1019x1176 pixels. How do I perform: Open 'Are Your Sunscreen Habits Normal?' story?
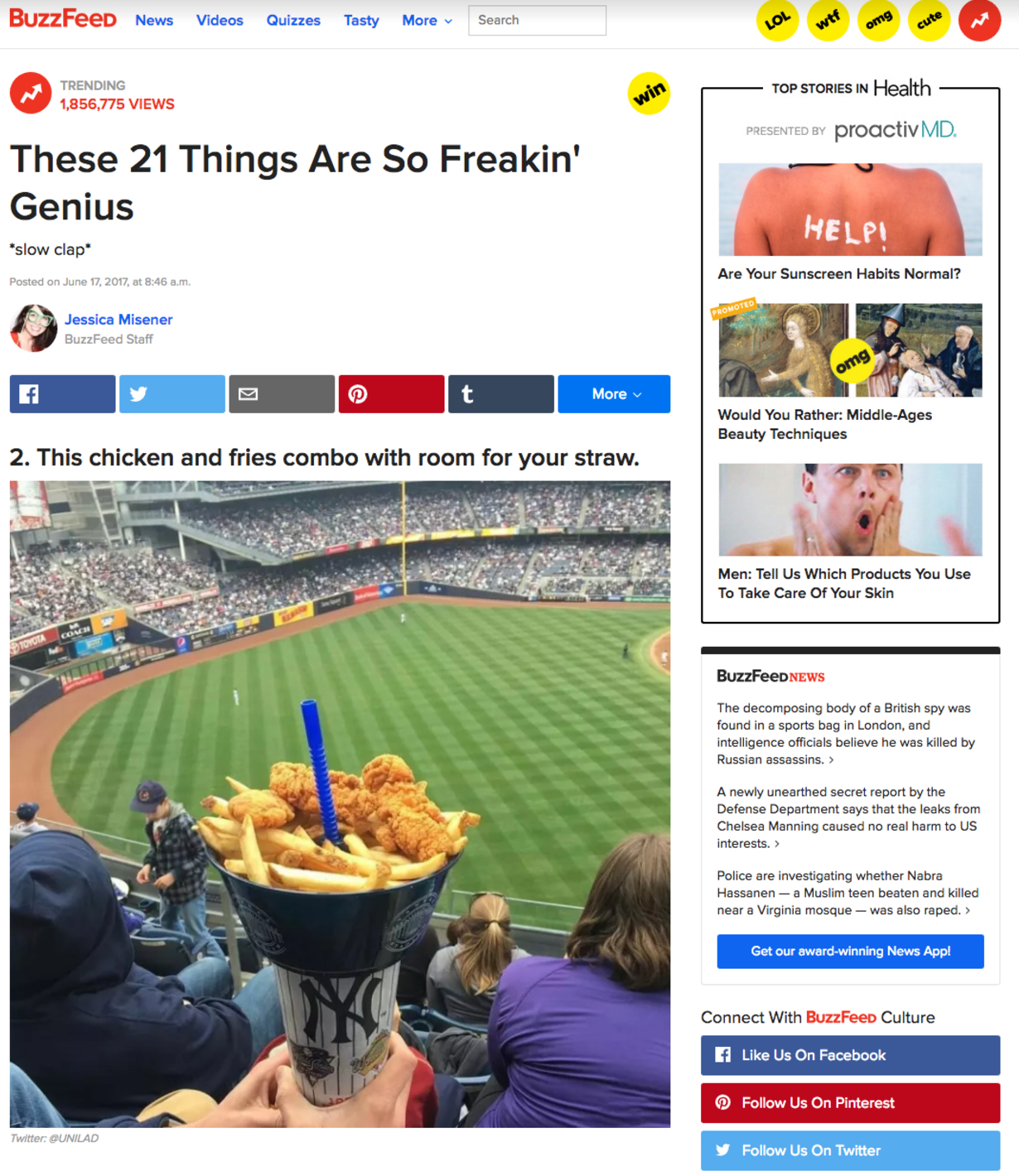pos(838,274)
